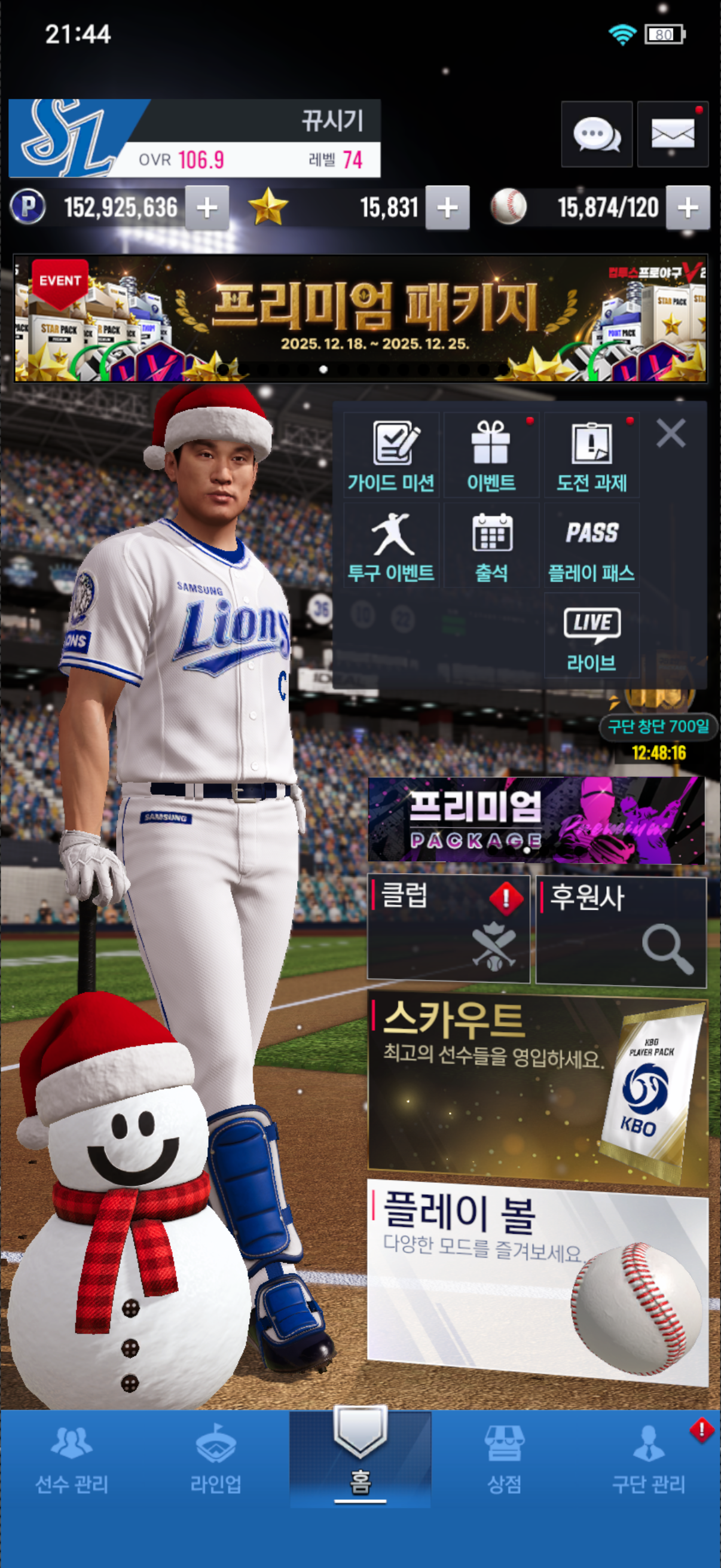
Task: Switch to the 선수 관리 tab
Action: [x=72, y=1460]
